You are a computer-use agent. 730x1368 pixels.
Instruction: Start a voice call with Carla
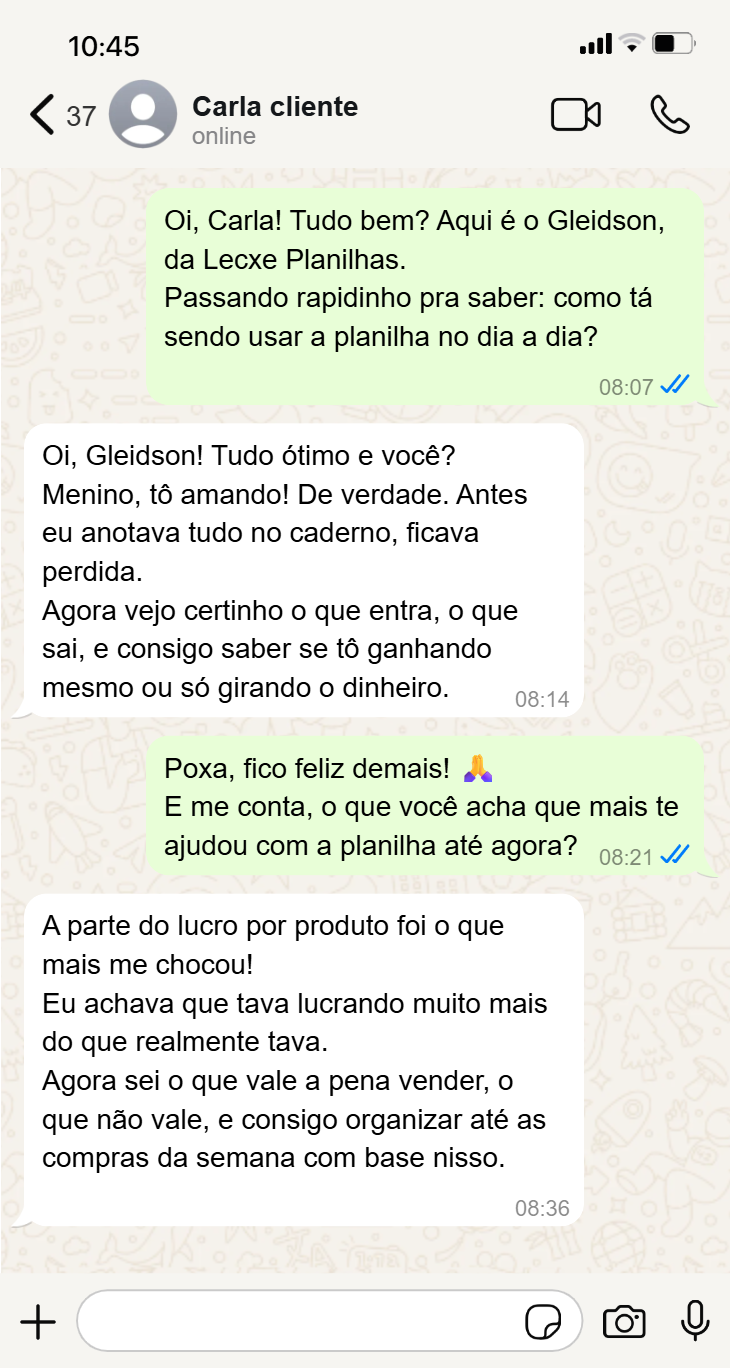coord(669,115)
